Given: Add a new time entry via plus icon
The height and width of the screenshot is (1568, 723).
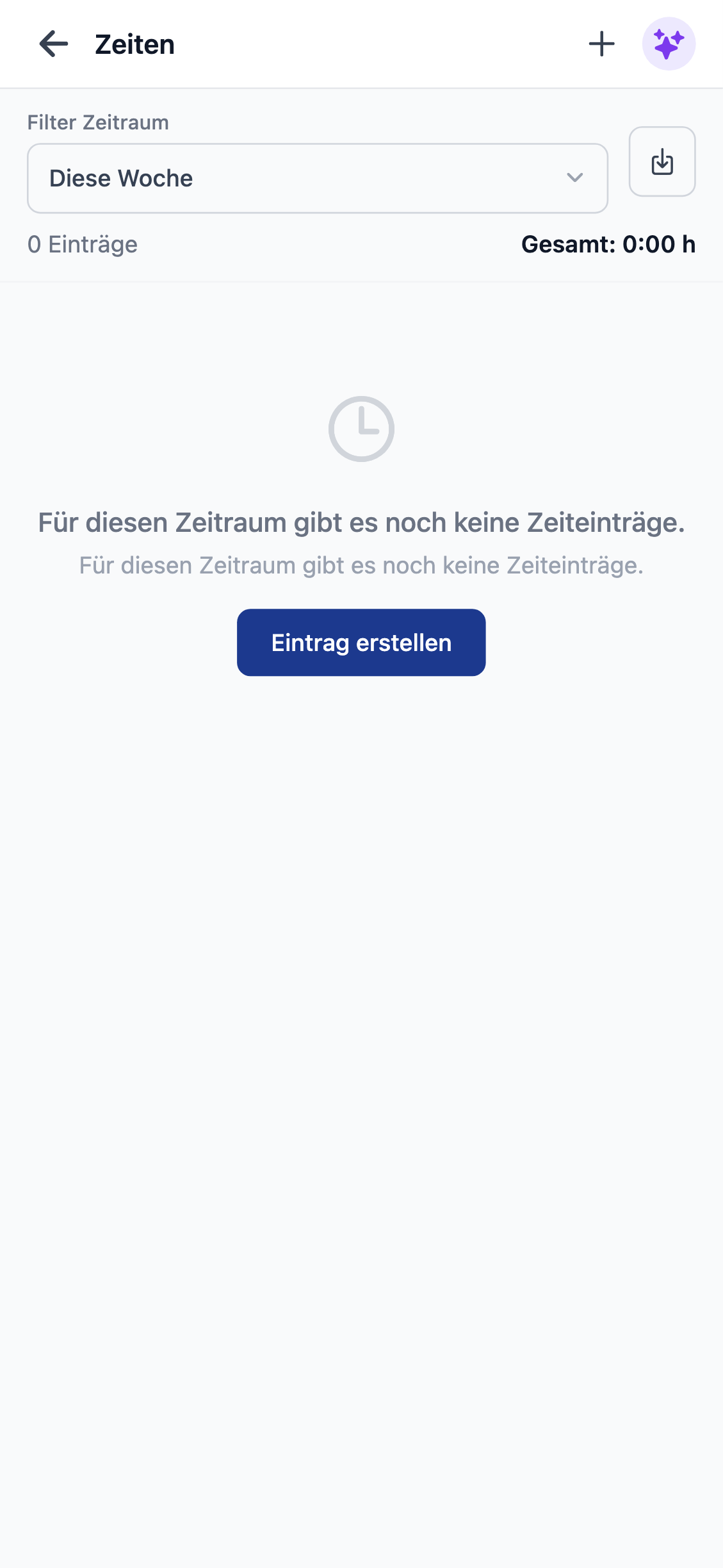Looking at the screenshot, I should click(x=601, y=44).
